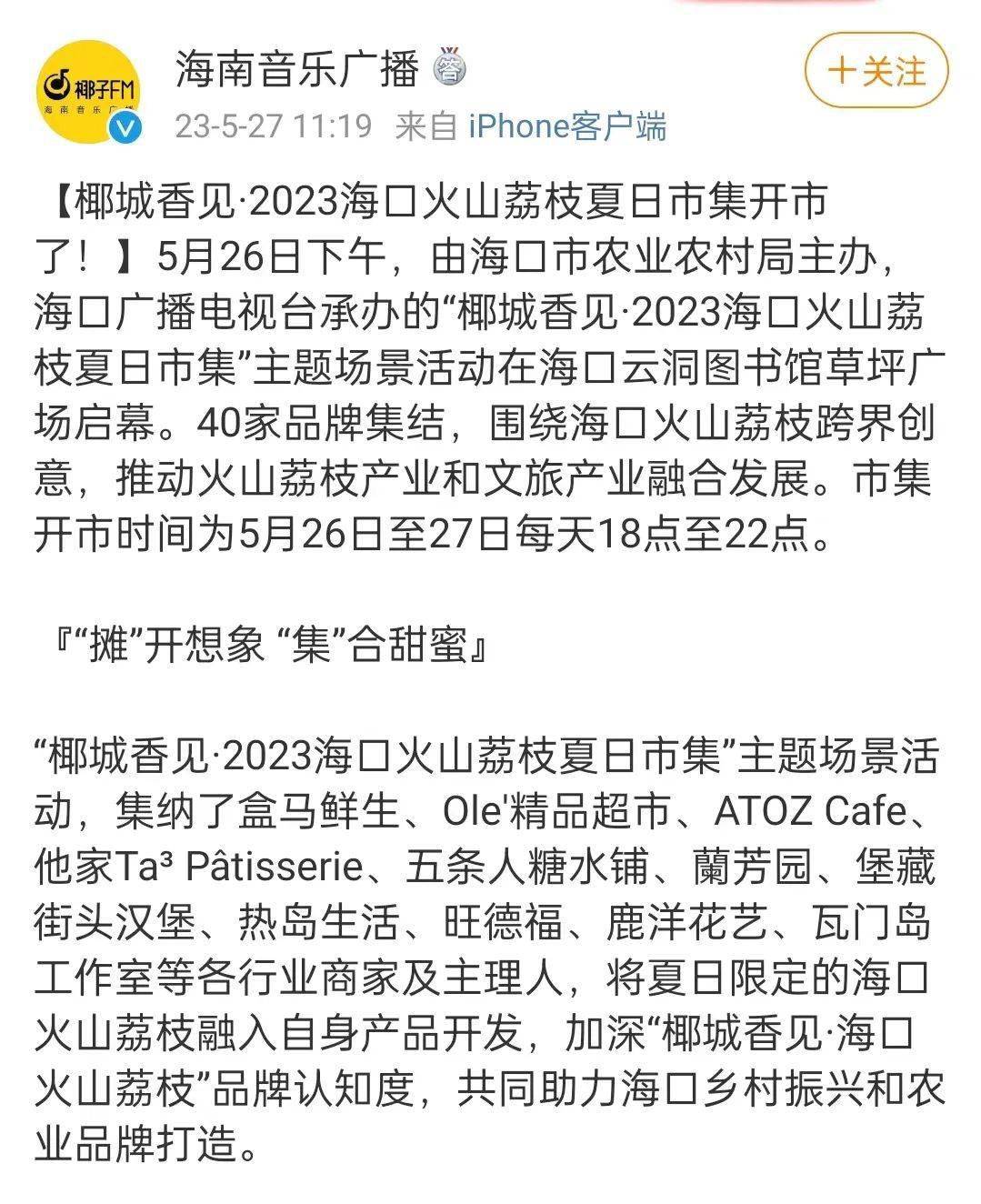
Task: Tap the iPhone客户端 source link
Action: [x=567, y=125]
